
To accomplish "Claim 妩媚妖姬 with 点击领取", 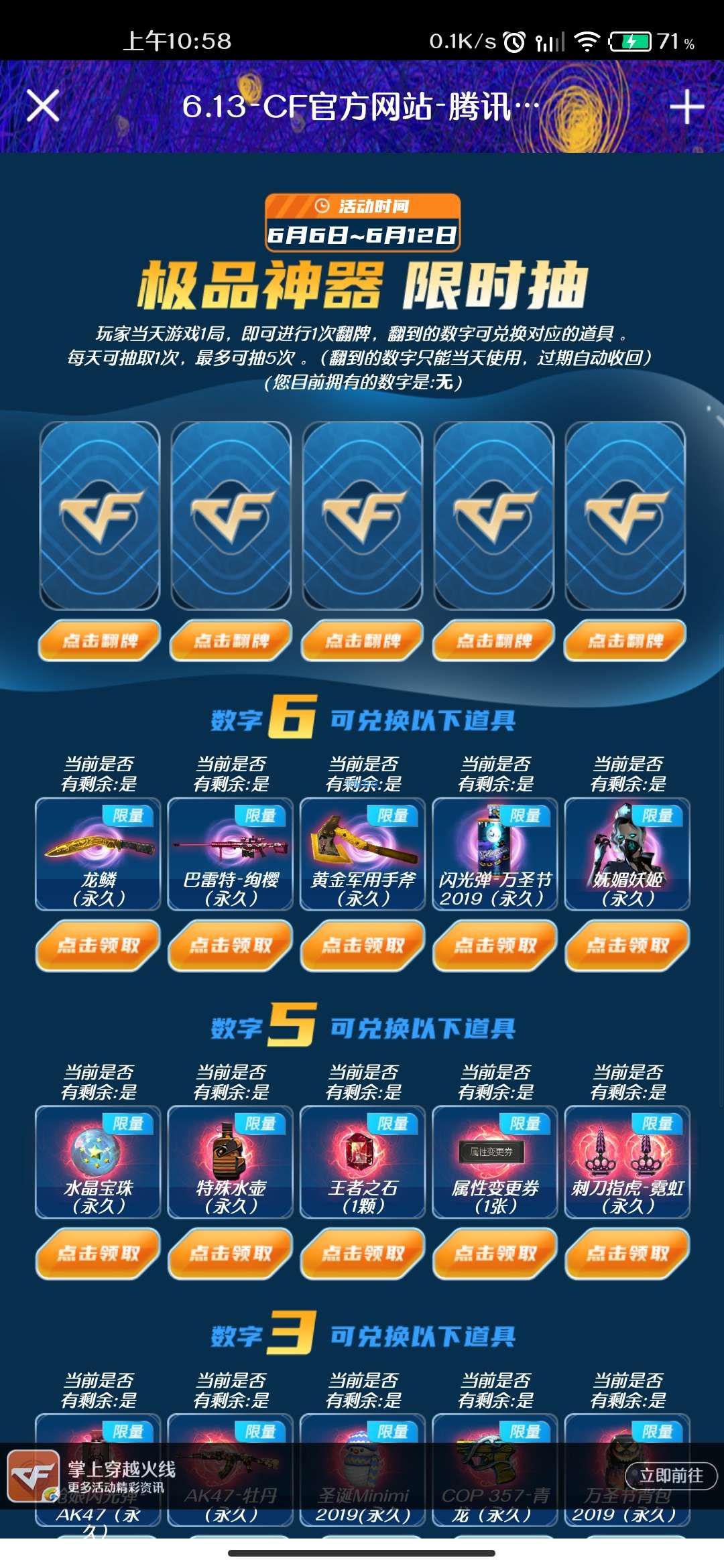I will pyautogui.click(x=627, y=945).
